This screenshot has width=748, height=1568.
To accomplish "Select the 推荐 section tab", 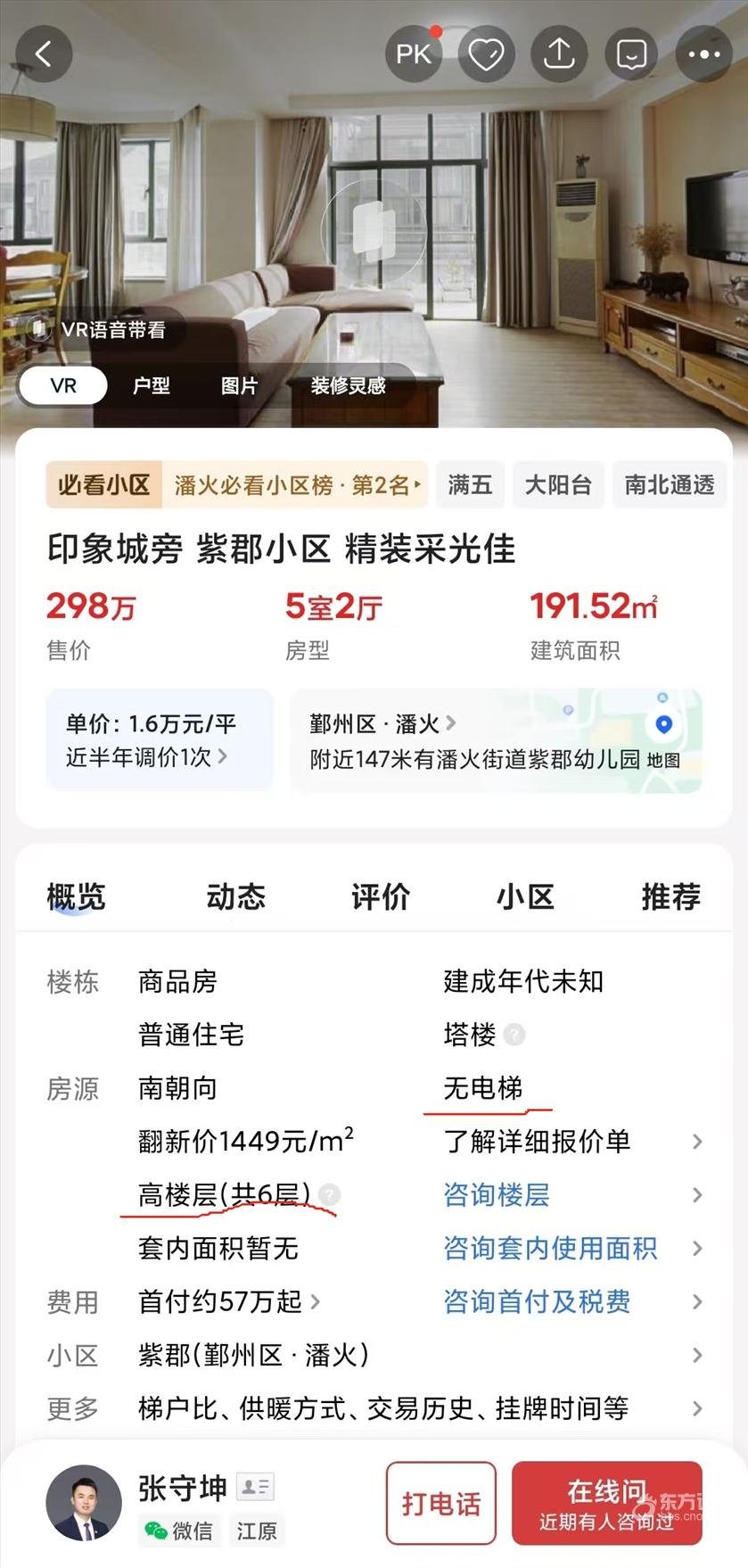I will (670, 896).
